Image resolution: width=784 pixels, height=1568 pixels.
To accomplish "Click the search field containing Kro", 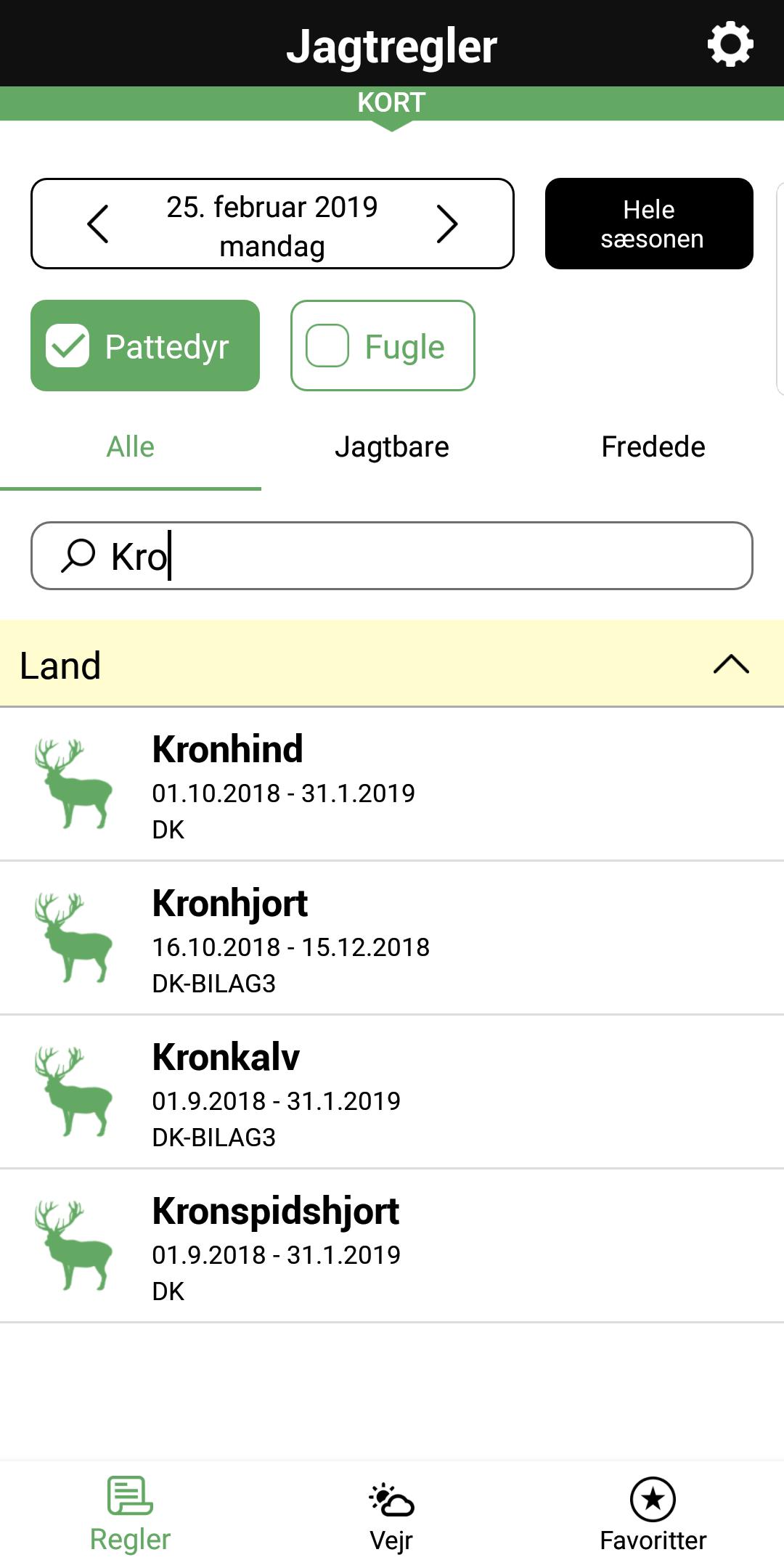I will 392,555.
